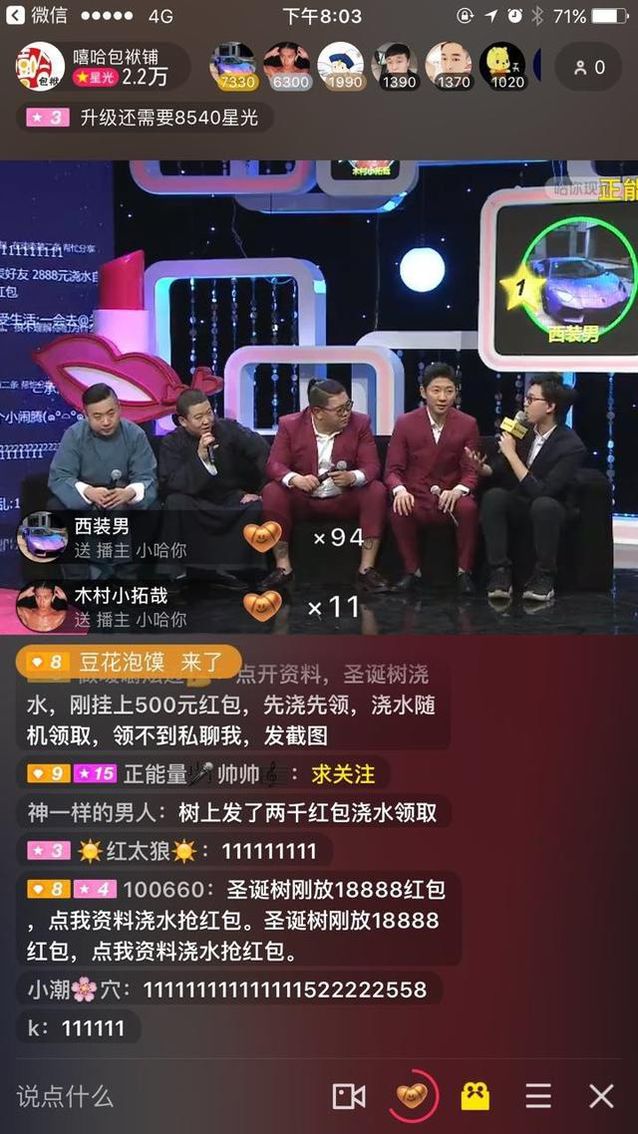Viewport: 638px width, 1134px height.
Task: Close the live stream room
Action: tap(601, 1096)
